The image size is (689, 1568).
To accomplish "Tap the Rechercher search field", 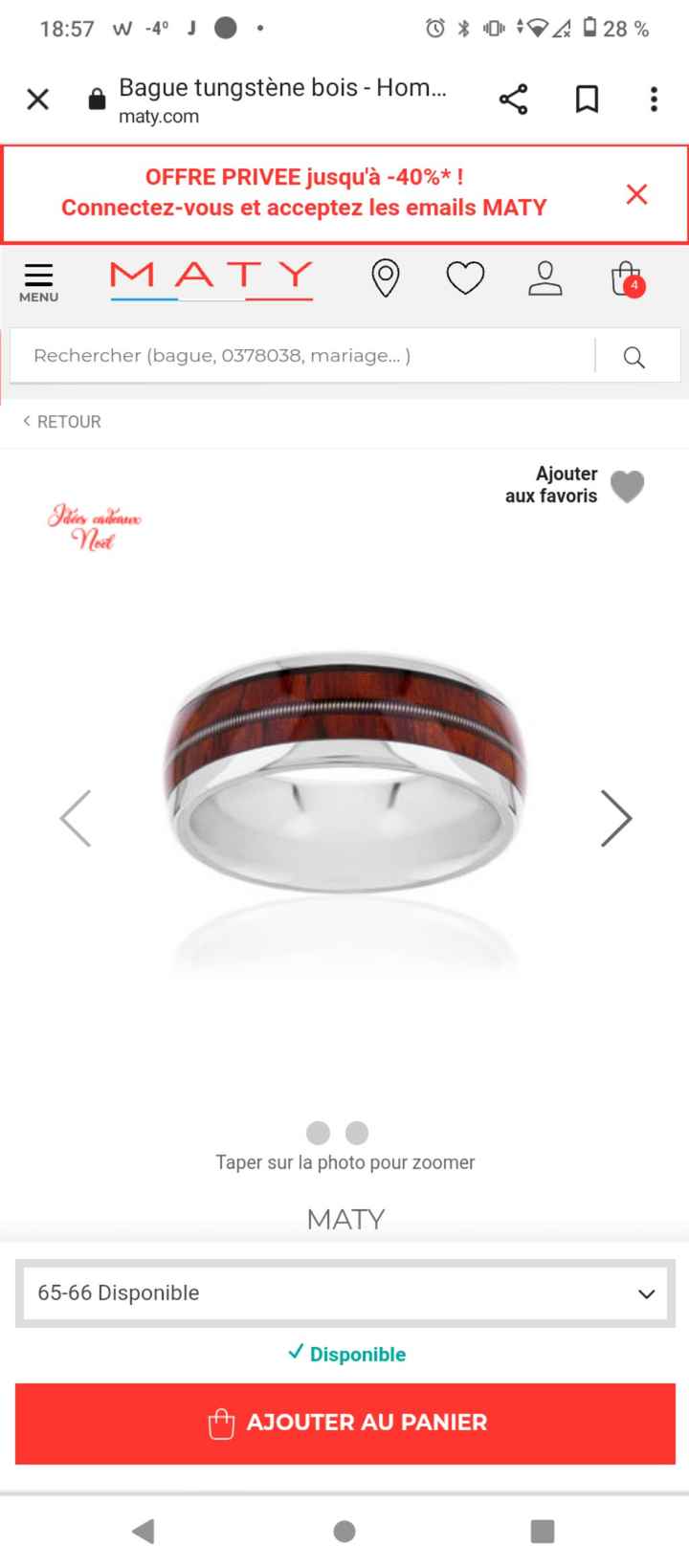I will pyautogui.click(x=301, y=356).
